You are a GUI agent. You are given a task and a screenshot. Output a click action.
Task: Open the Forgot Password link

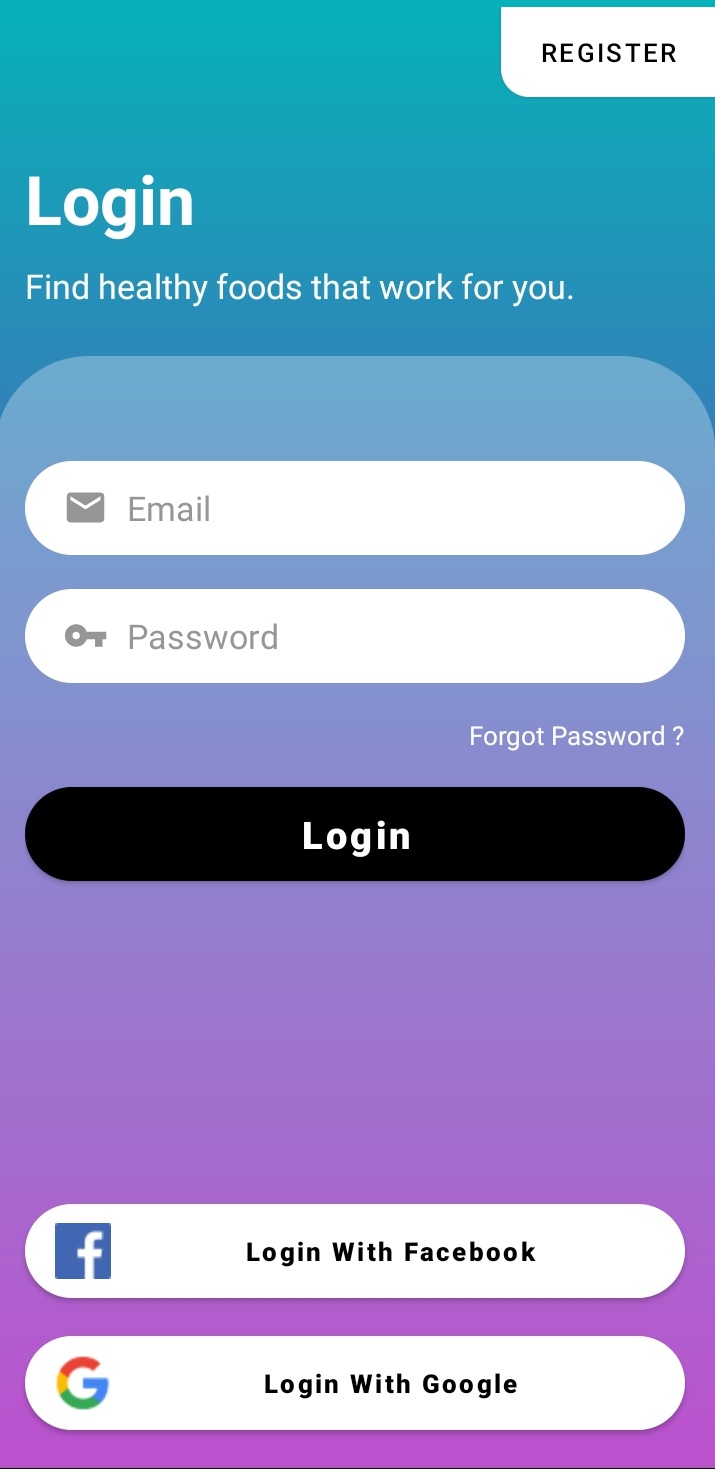pos(576,737)
